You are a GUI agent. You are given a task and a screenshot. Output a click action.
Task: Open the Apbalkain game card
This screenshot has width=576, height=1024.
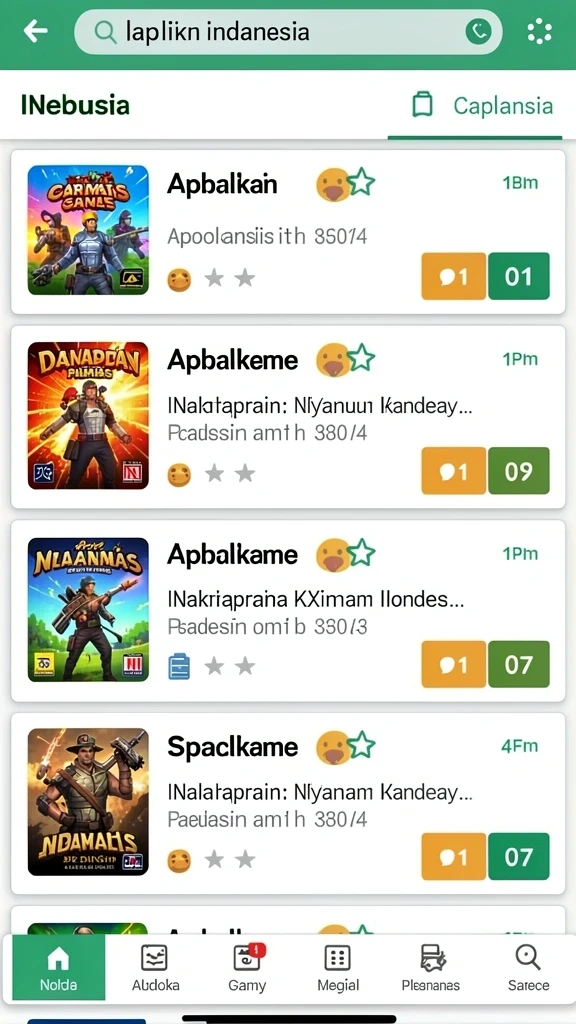(x=288, y=232)
